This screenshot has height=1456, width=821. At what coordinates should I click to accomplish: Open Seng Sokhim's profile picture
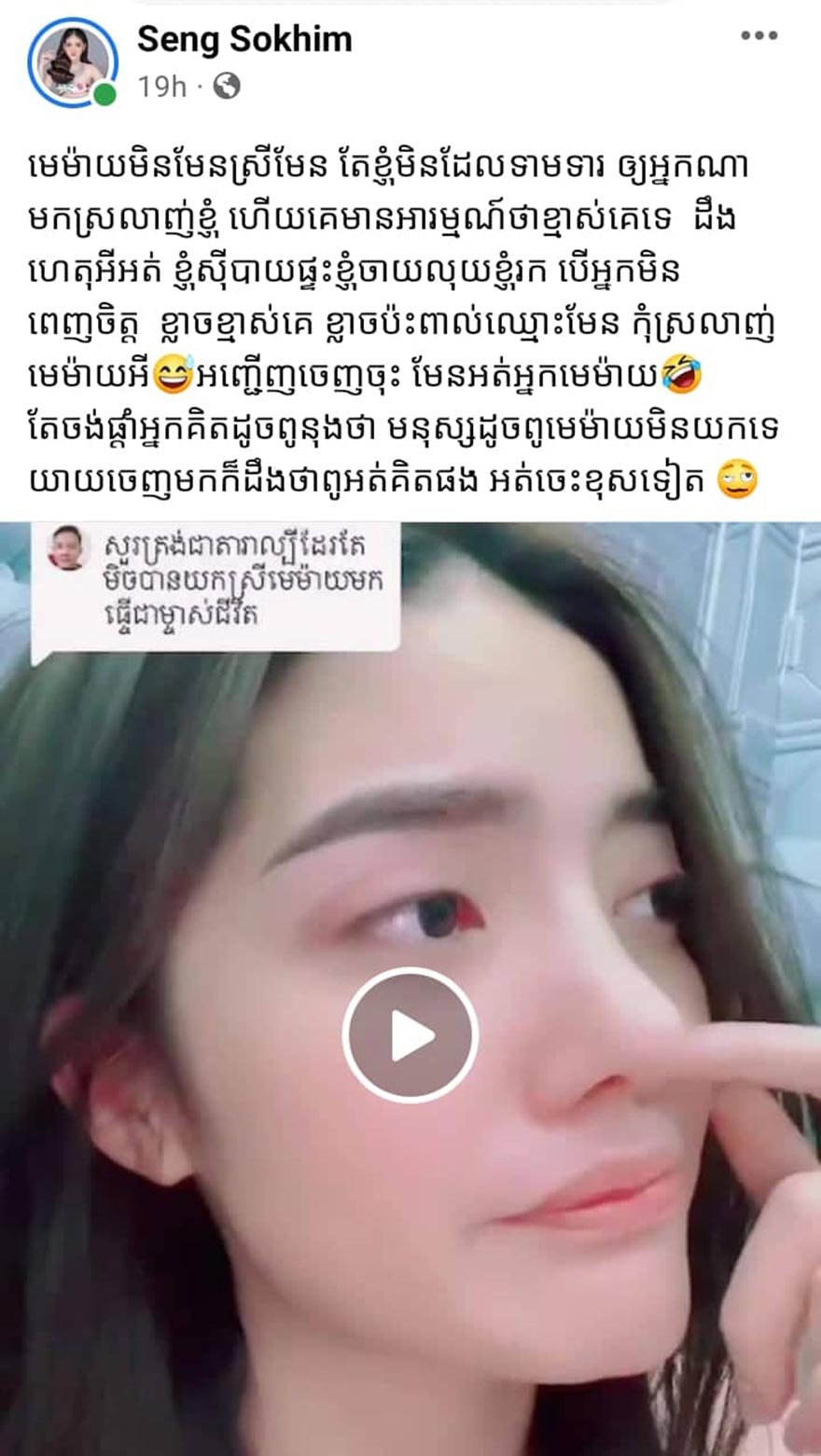coord(72,62)
